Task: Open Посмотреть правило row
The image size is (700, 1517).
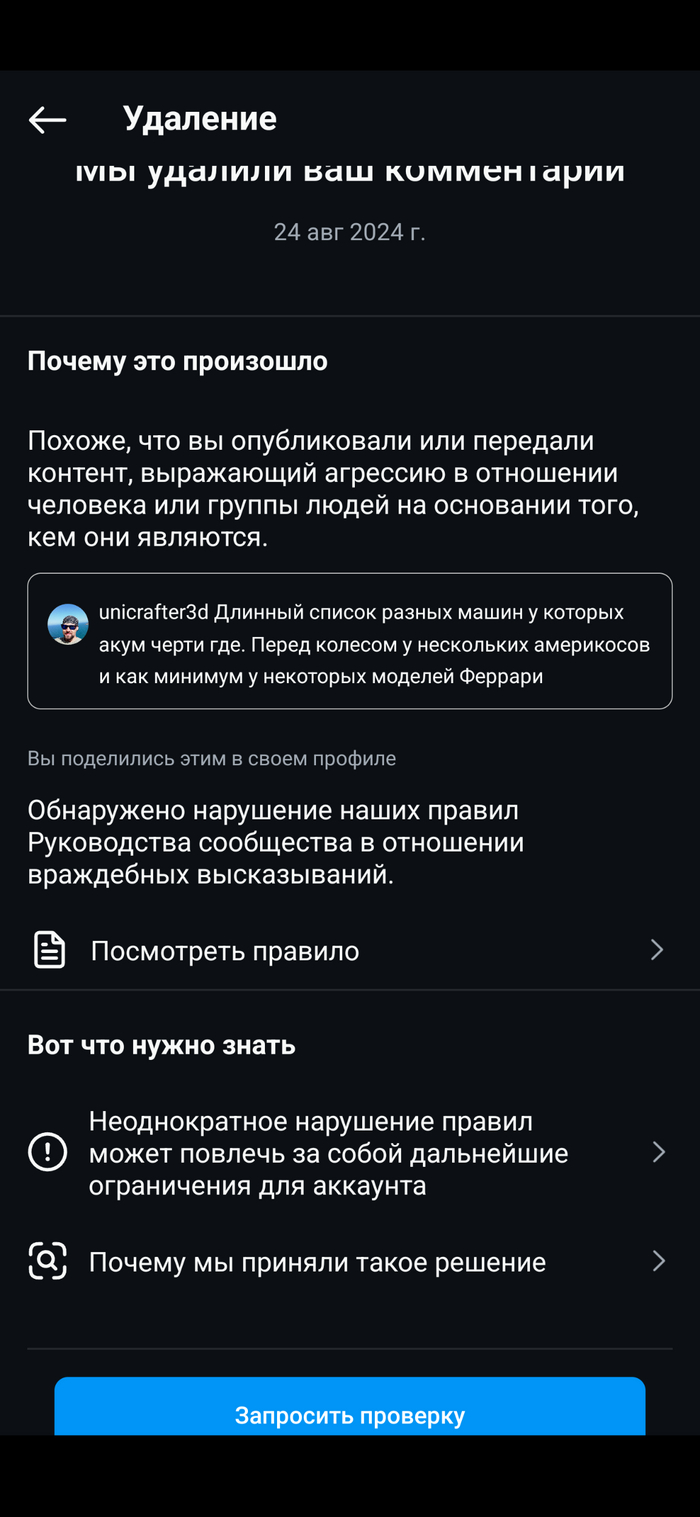Action: (349, 950)
